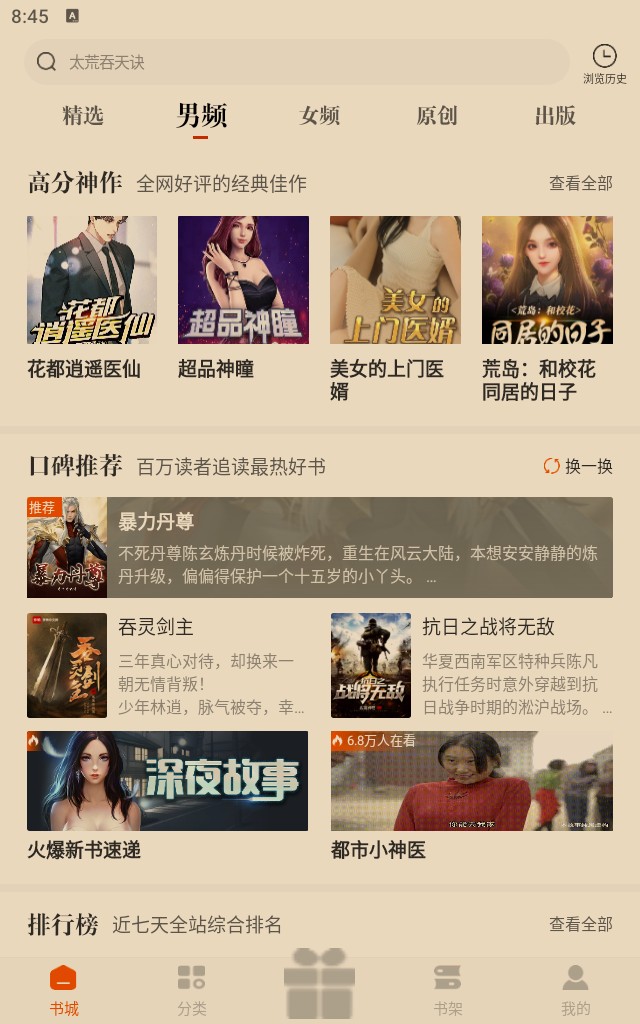640x1024 pixels.
Task: Open 浏览历史 browsing history
Action: coord(604,63)
